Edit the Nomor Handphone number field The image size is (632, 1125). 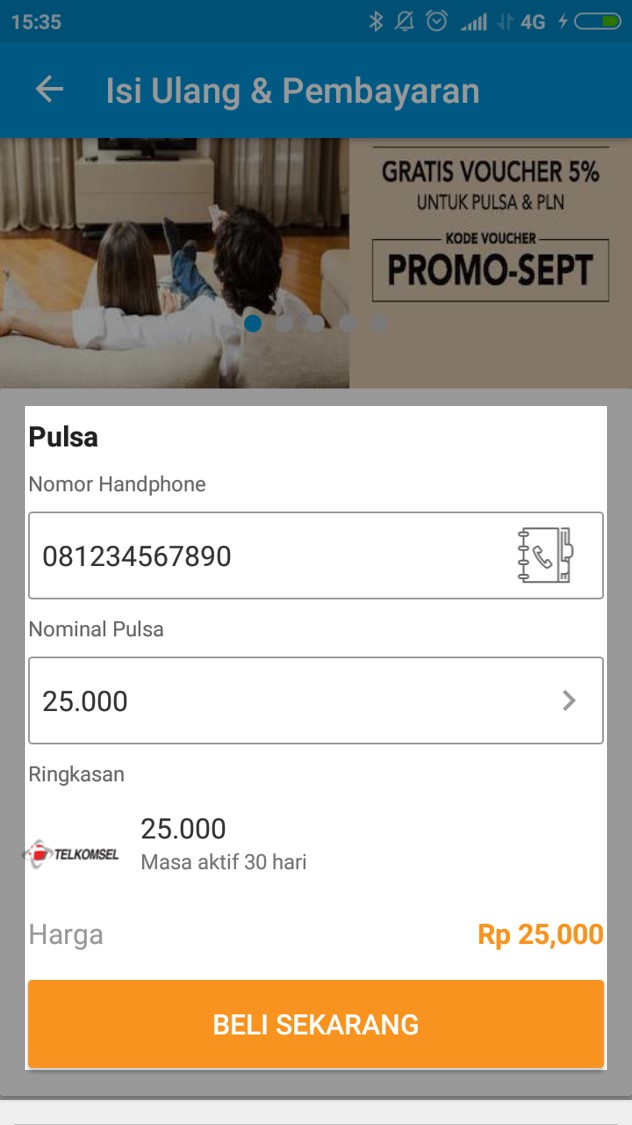click(316, 555)
